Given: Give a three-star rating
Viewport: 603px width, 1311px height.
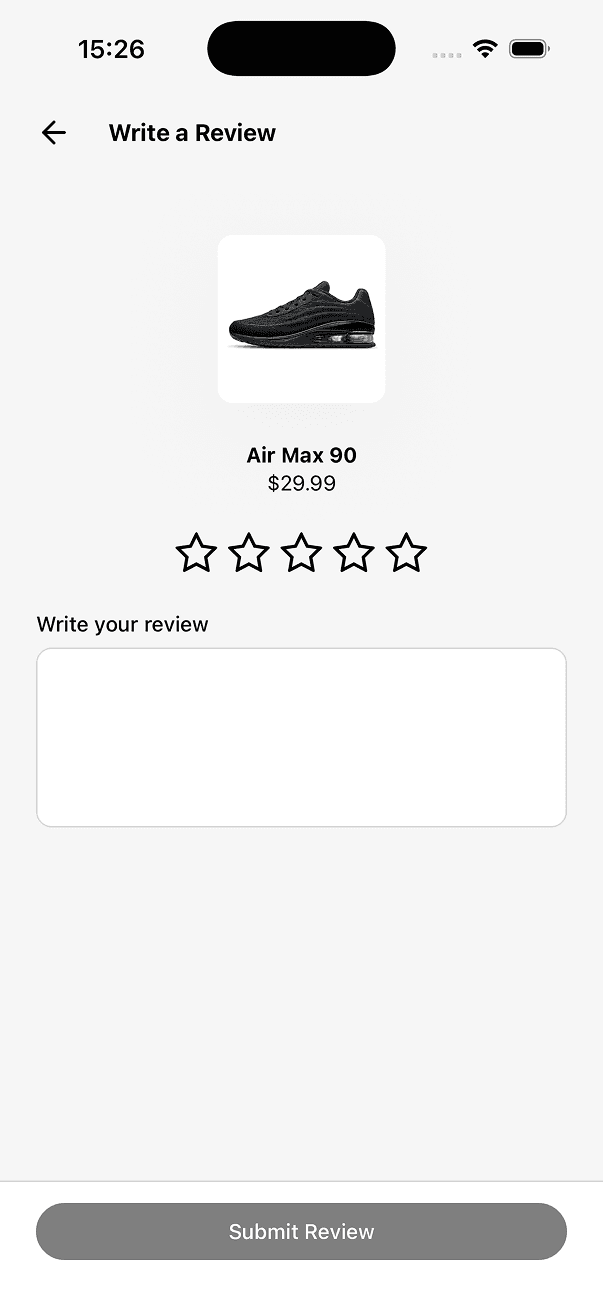Looking at the screenshot, I should point(301,553).
